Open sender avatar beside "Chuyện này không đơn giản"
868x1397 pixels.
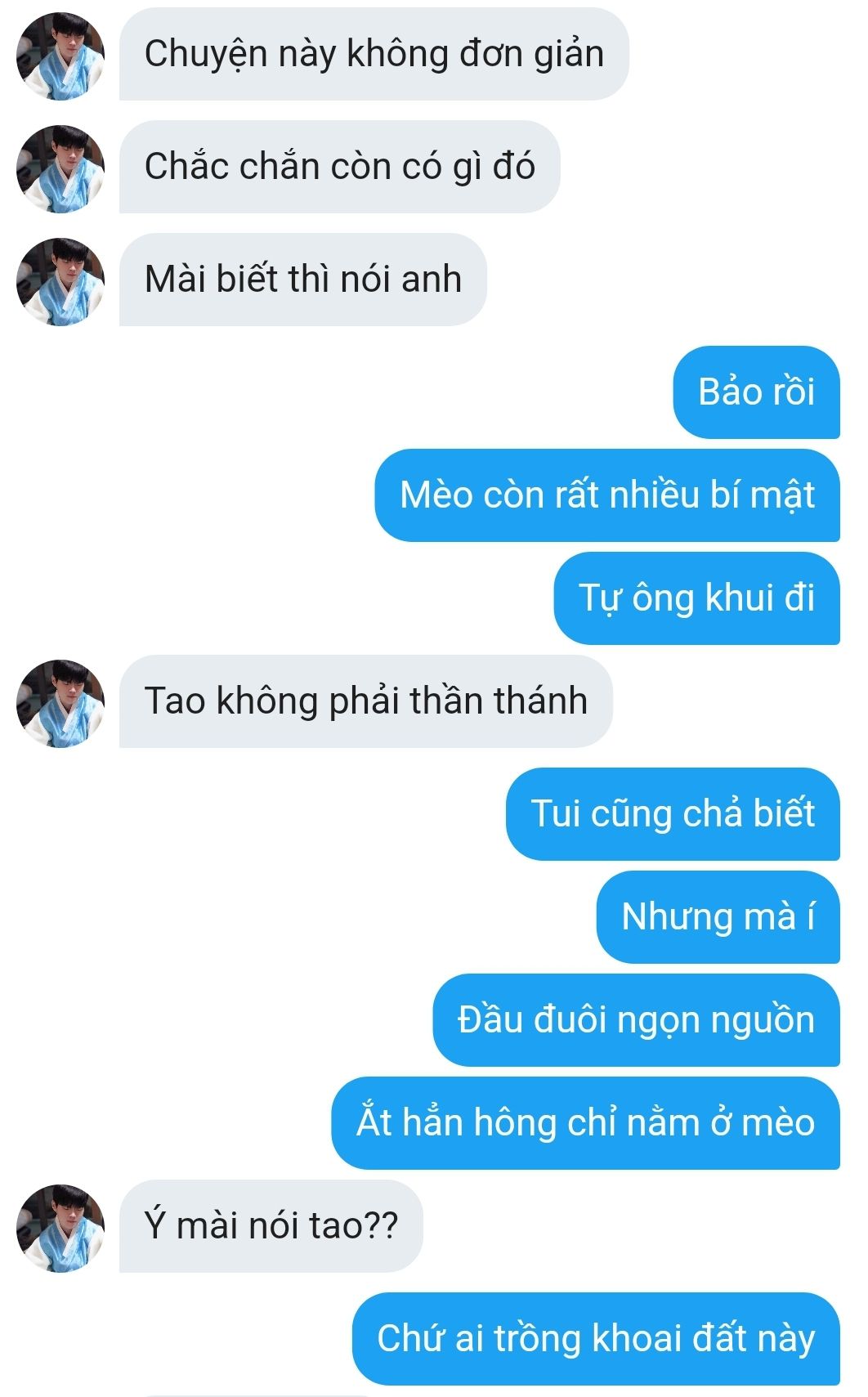tap(60, 56)
